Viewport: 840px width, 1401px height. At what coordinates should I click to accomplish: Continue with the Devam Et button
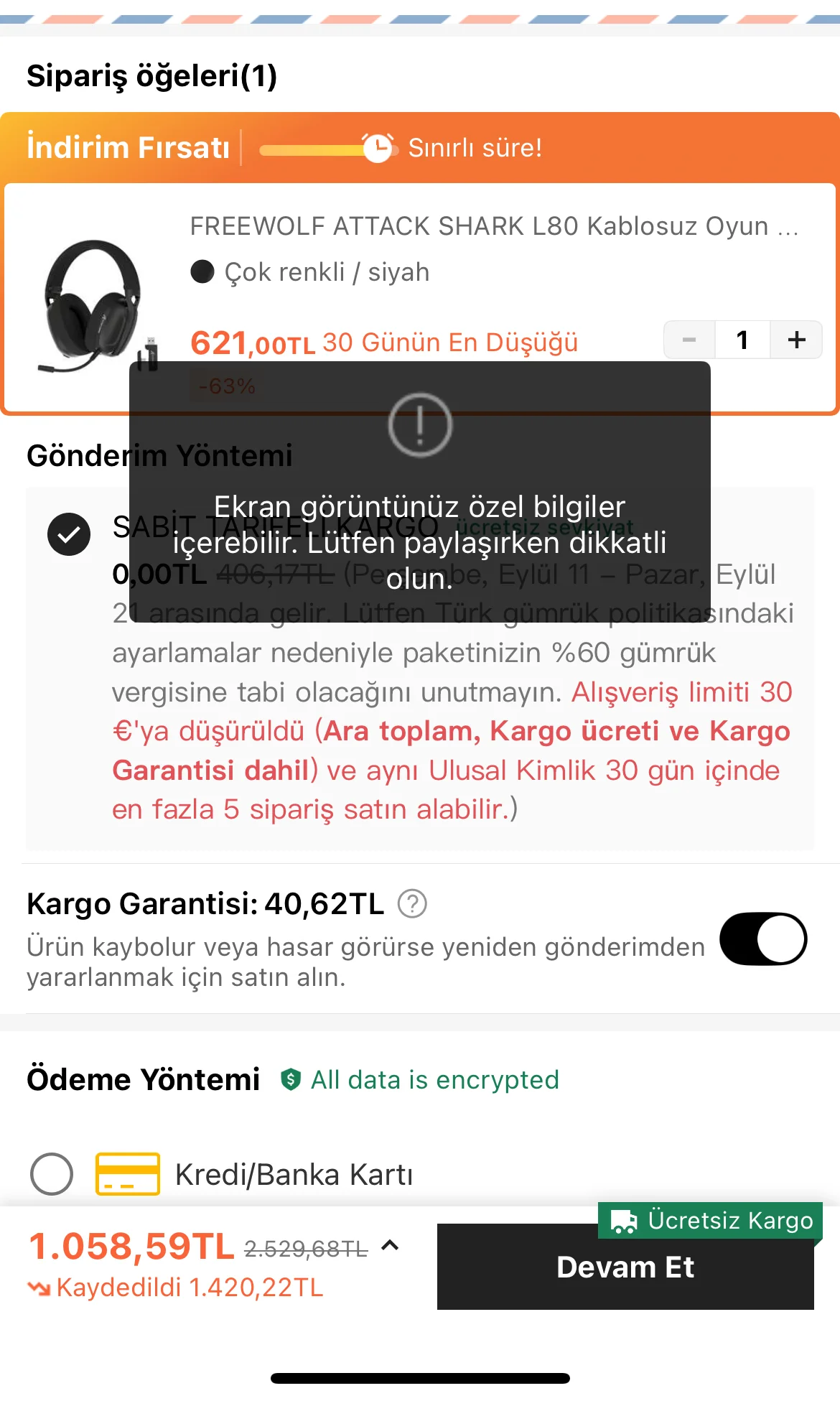click(x=625, y=1267)
